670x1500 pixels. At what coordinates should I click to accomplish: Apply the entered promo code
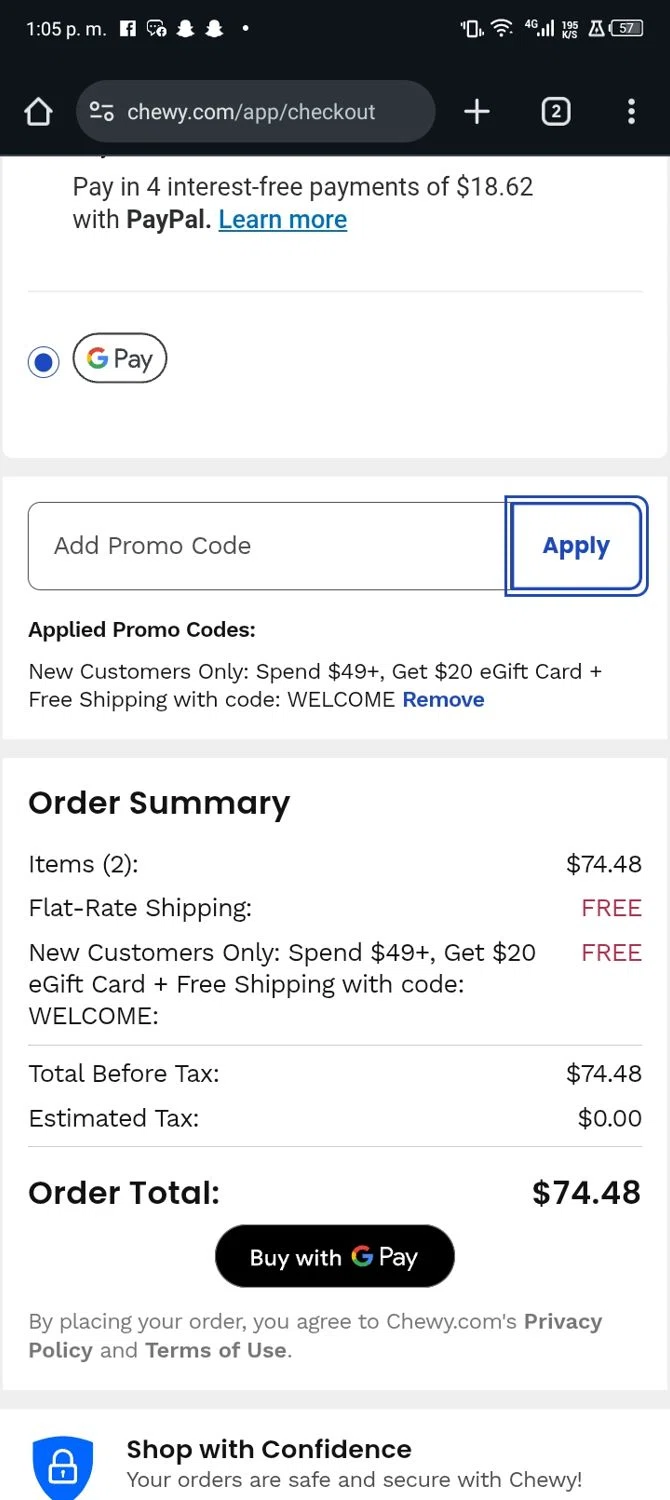coord(576,546)
